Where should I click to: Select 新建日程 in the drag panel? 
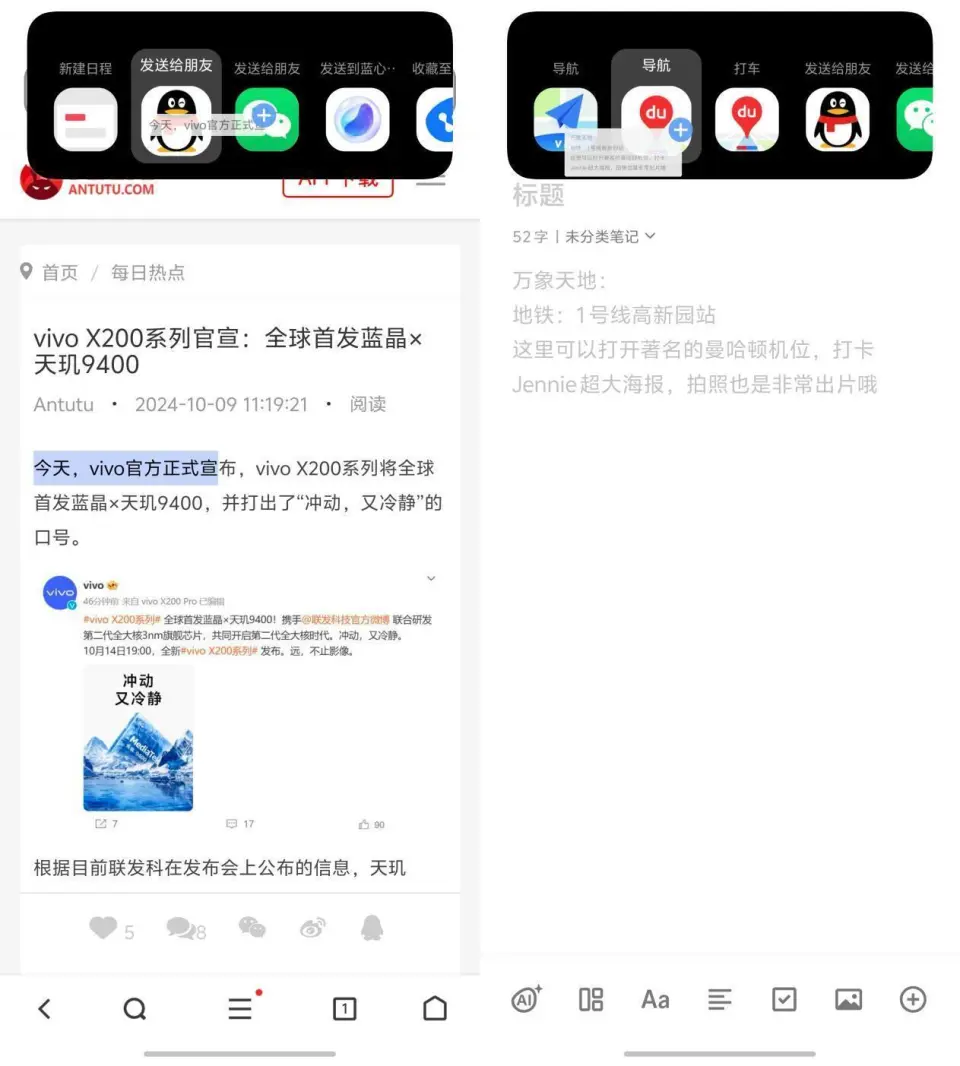click(85, 119)
